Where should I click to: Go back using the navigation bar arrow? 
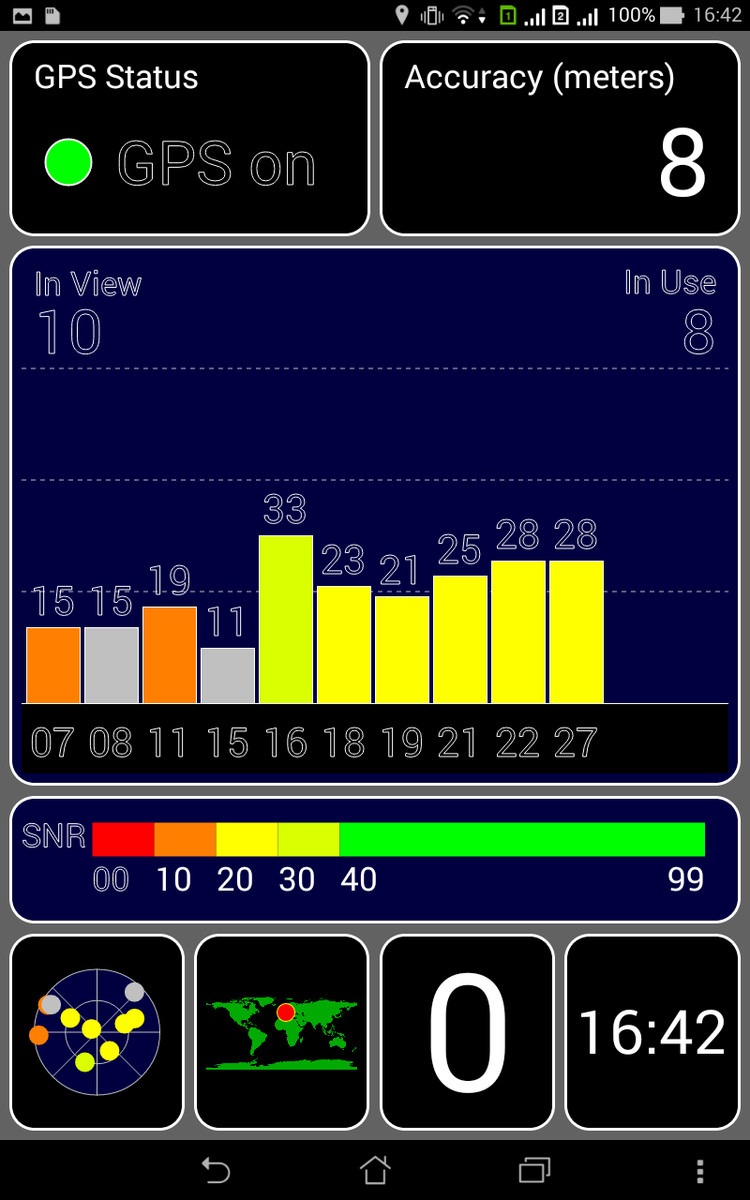[215, 1170]
